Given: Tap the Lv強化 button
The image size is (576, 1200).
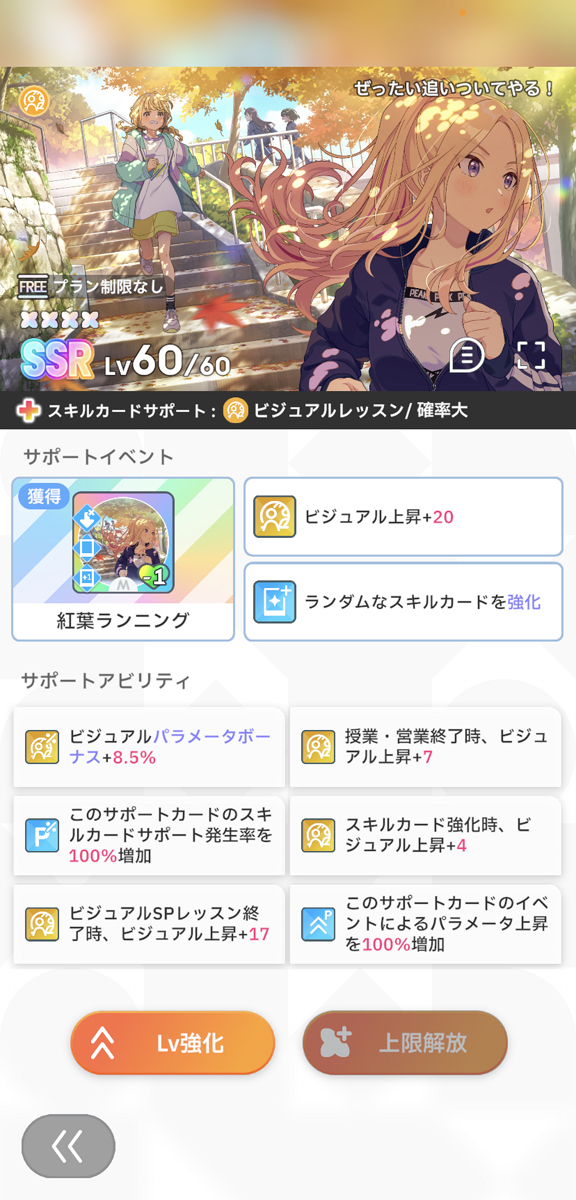Looking at the screenshot, I should [x=172, y=1043].
